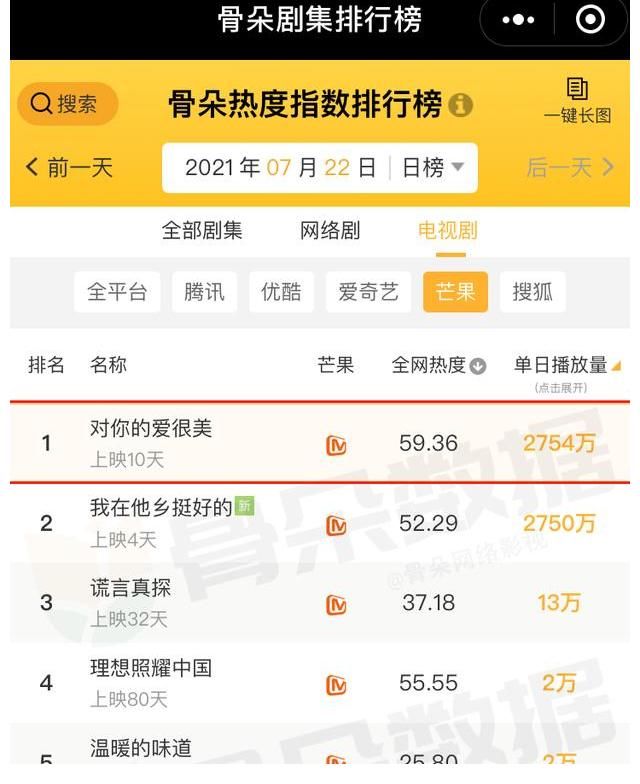Screen dimensions: 640x784
Task: Expand the 日榜 ranking period dropdown
Action: coord(433,168)
